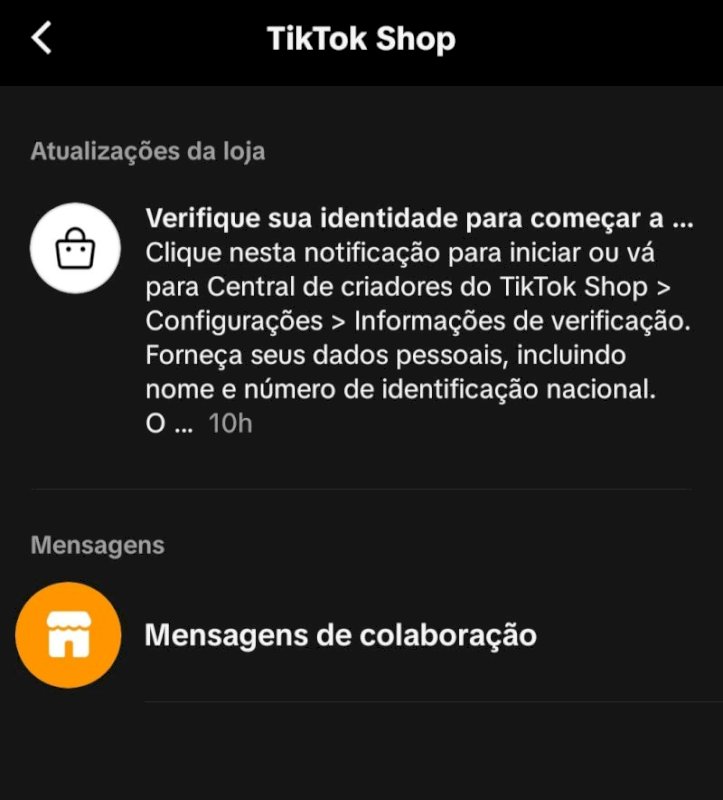
Task: Select the back arrow icon
Action: coord(40,38)
